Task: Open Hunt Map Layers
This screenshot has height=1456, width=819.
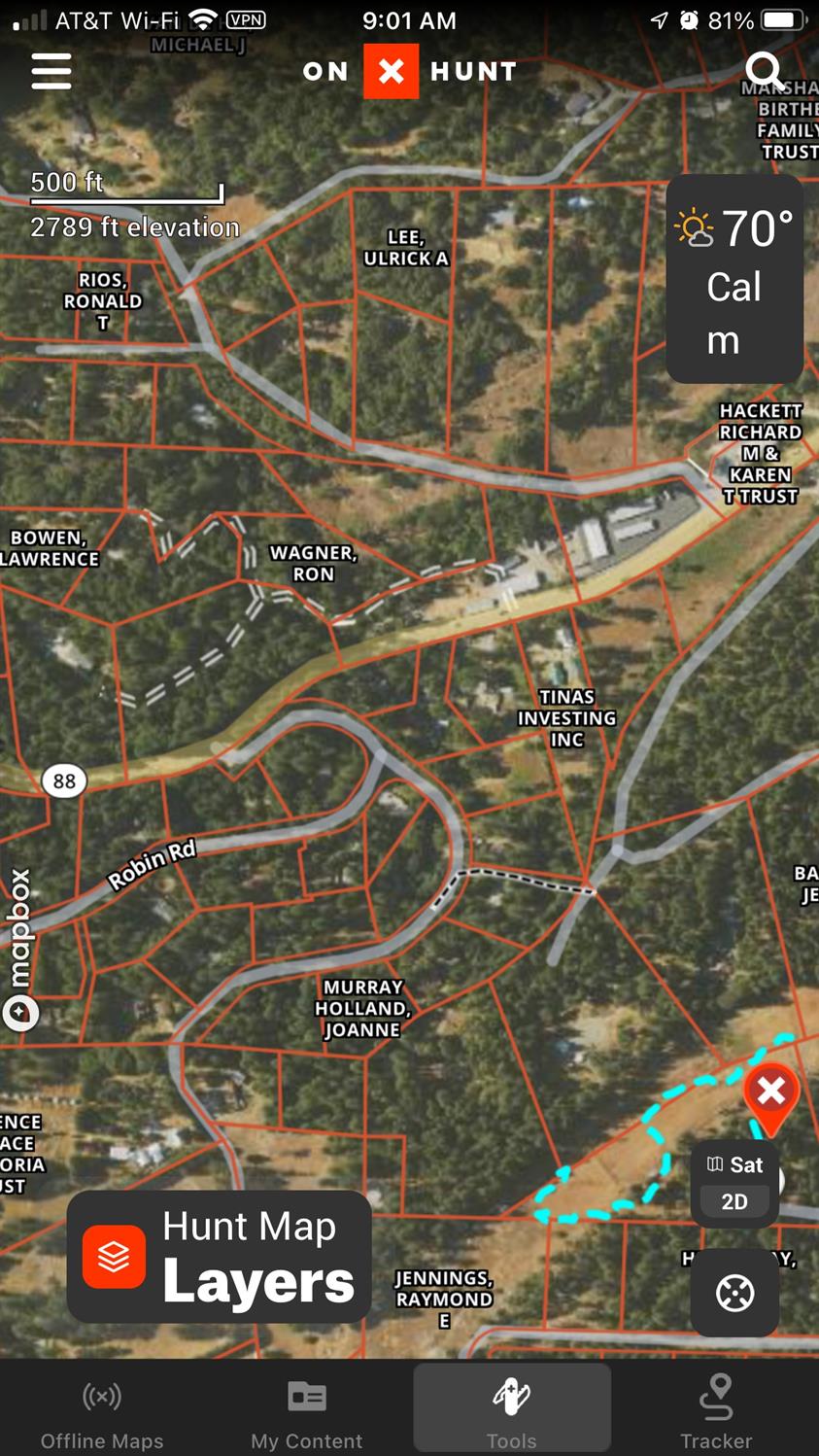Action: (220, 1256)
